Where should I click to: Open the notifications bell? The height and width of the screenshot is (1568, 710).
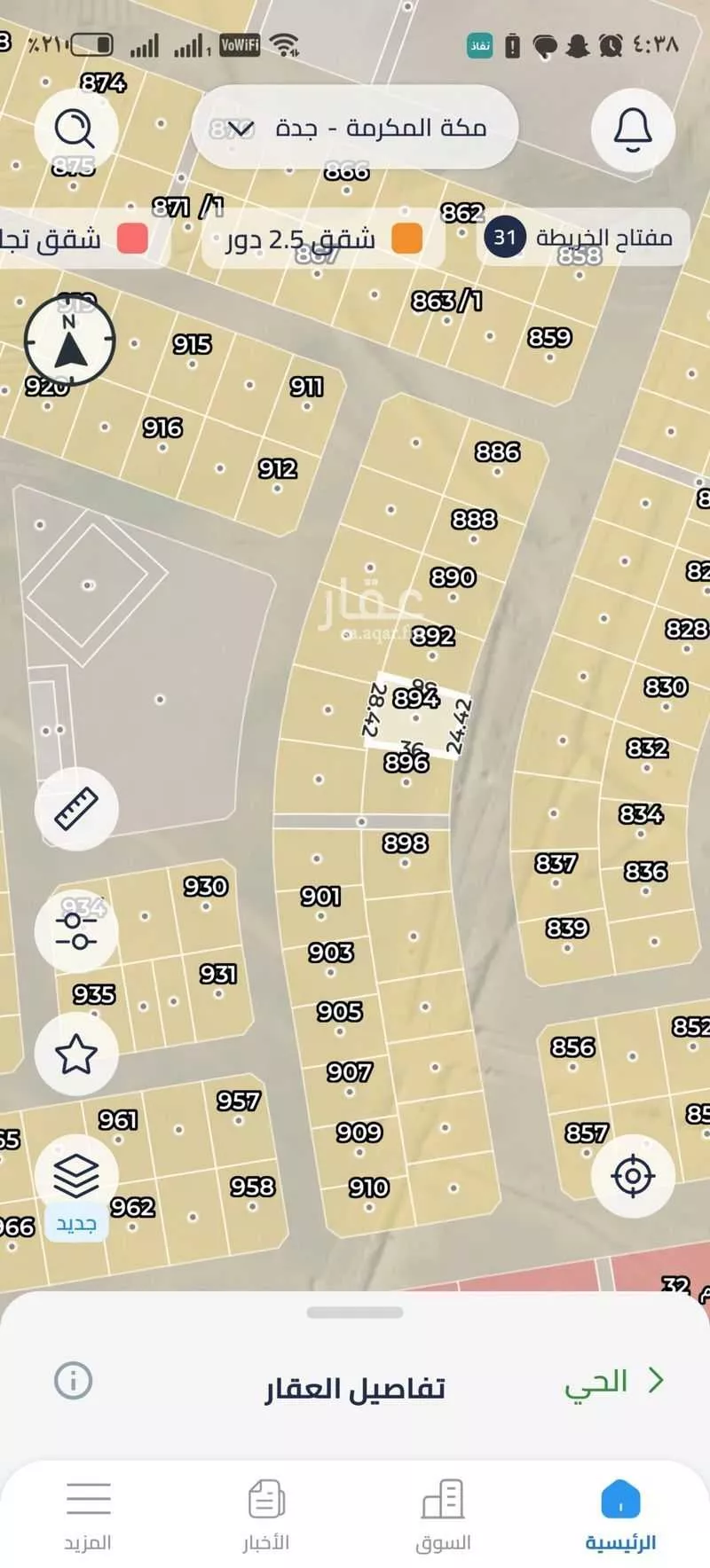click(x=632, y=129)
